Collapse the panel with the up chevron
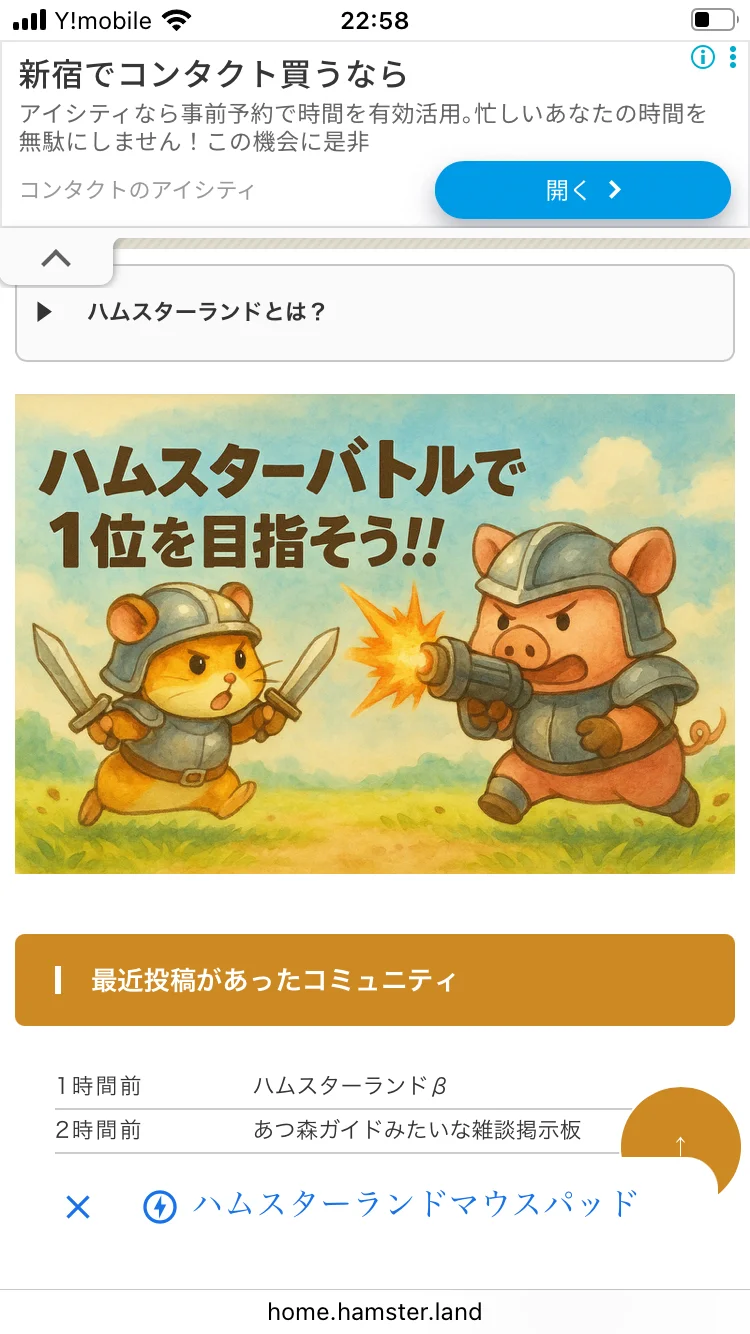The height and width of the screenshot is (1334, 750). click(56, 259)
